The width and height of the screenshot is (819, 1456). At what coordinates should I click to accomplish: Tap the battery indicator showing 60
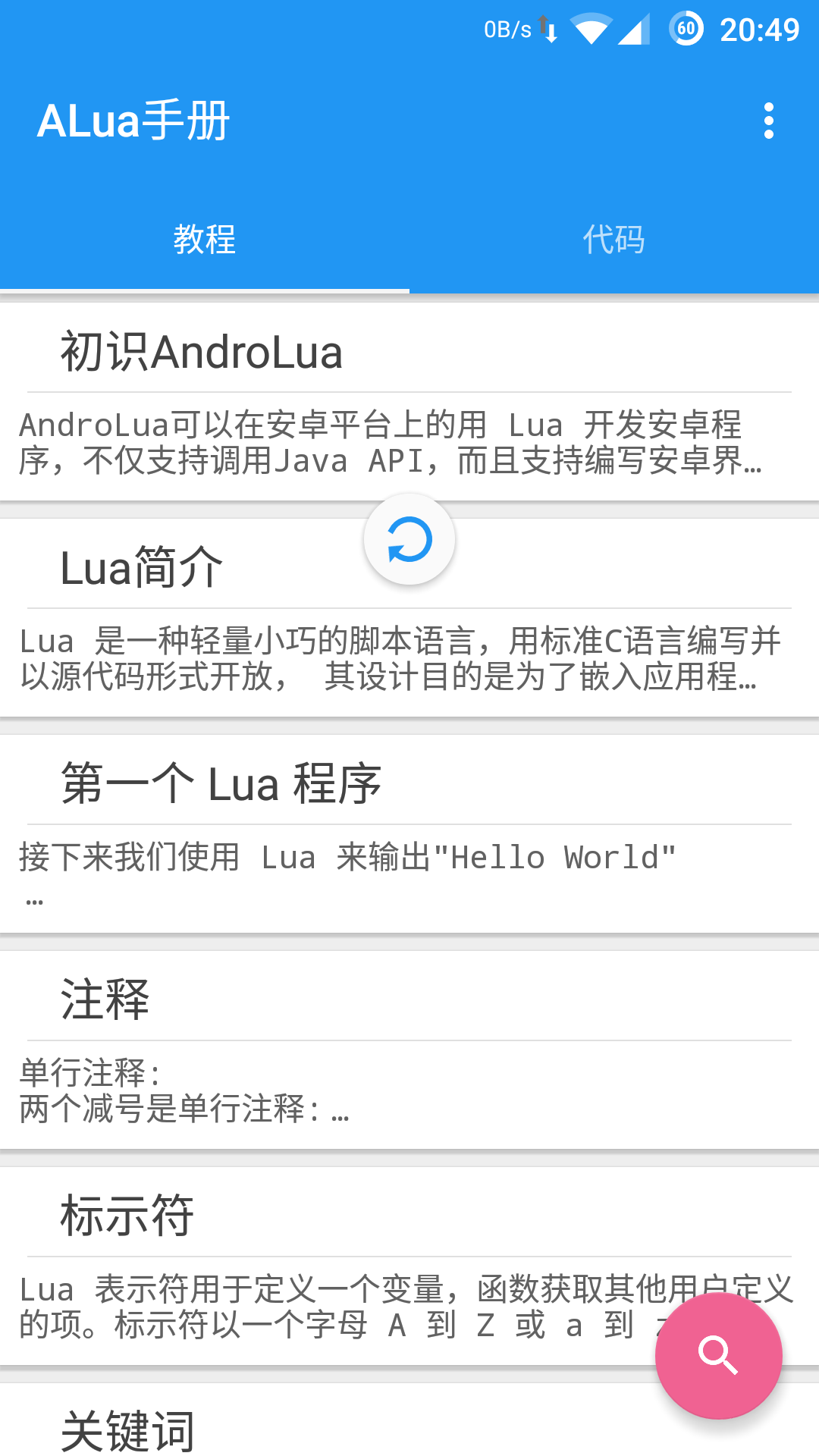coord(685,29)
